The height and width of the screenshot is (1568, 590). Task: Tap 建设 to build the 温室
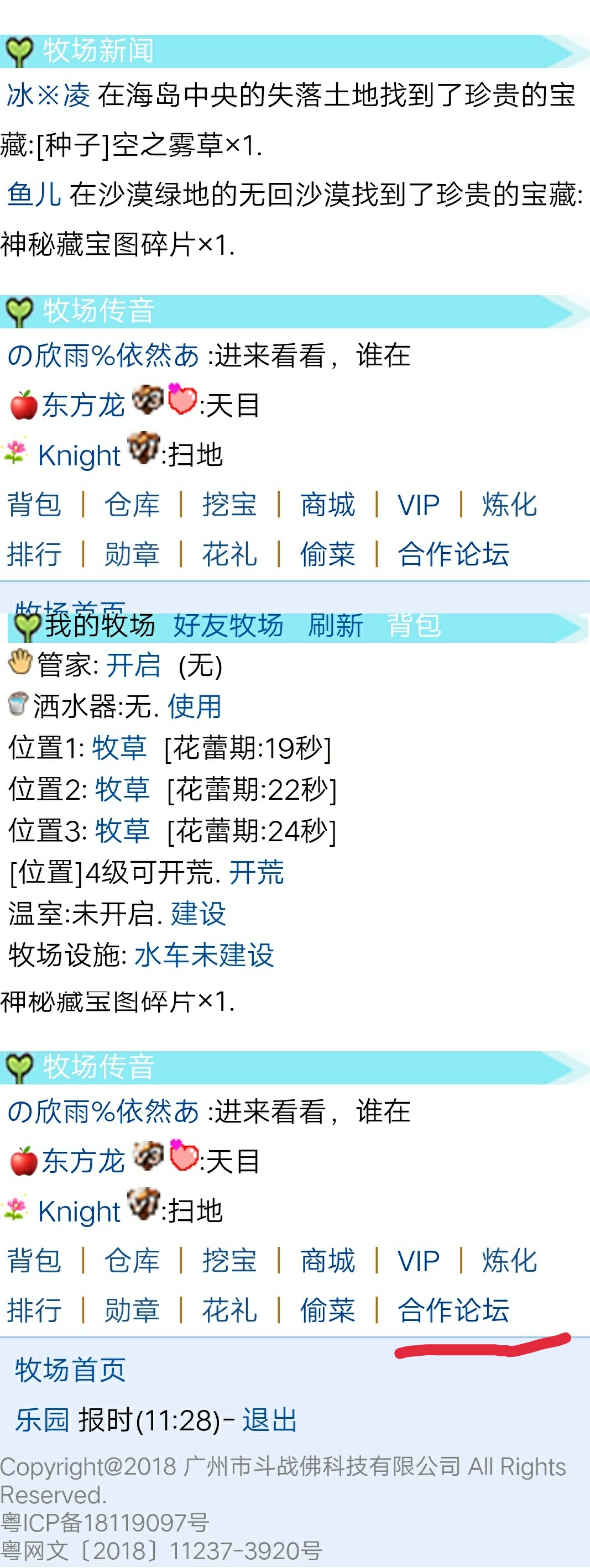click(199, 914)
